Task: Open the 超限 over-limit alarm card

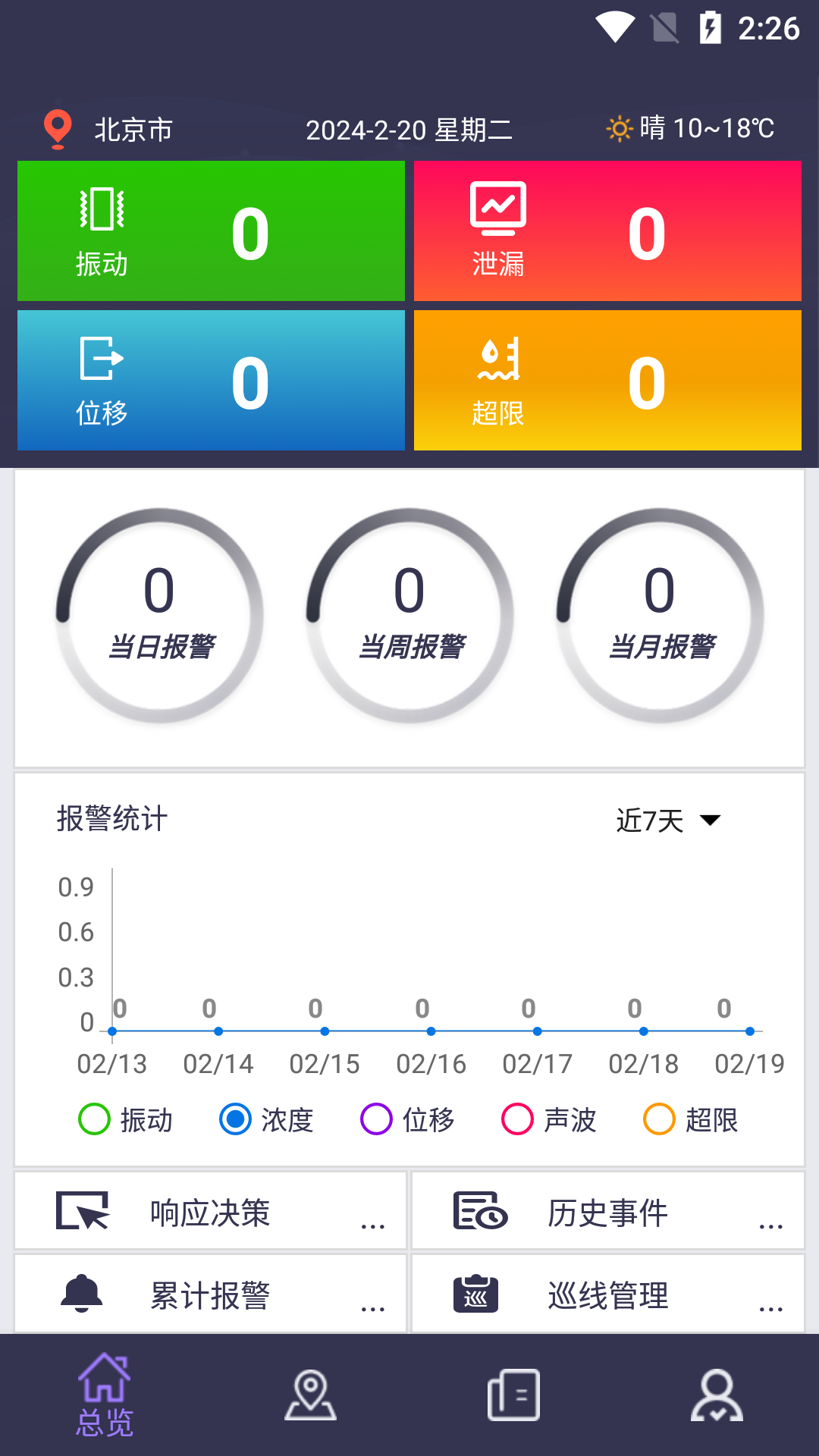Action: click(x=607, y=381)
